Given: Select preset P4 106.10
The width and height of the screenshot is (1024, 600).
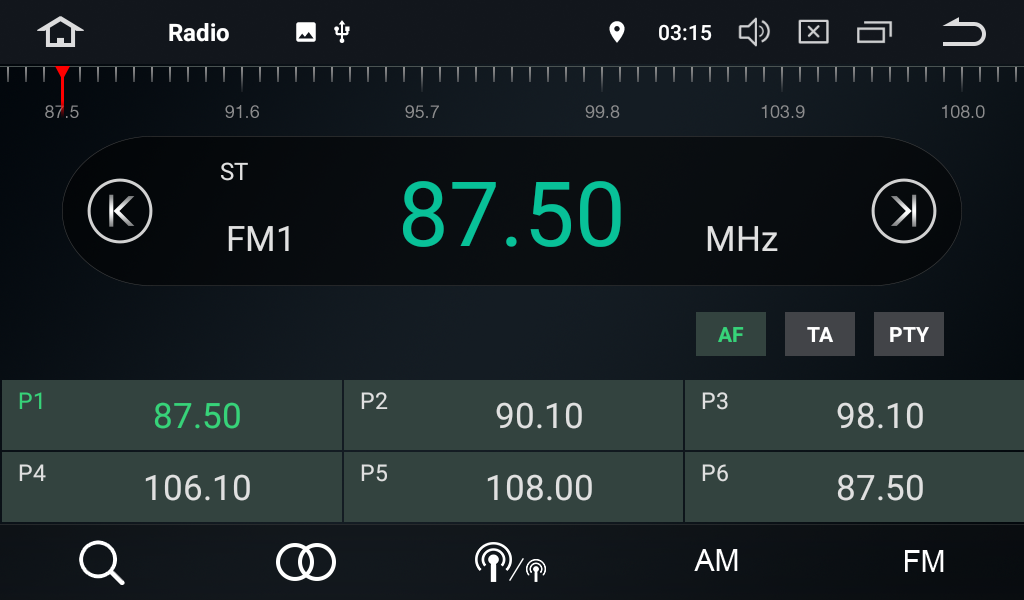Looking at the screenshot, I should pyautogui.click(x=172, y=487).
